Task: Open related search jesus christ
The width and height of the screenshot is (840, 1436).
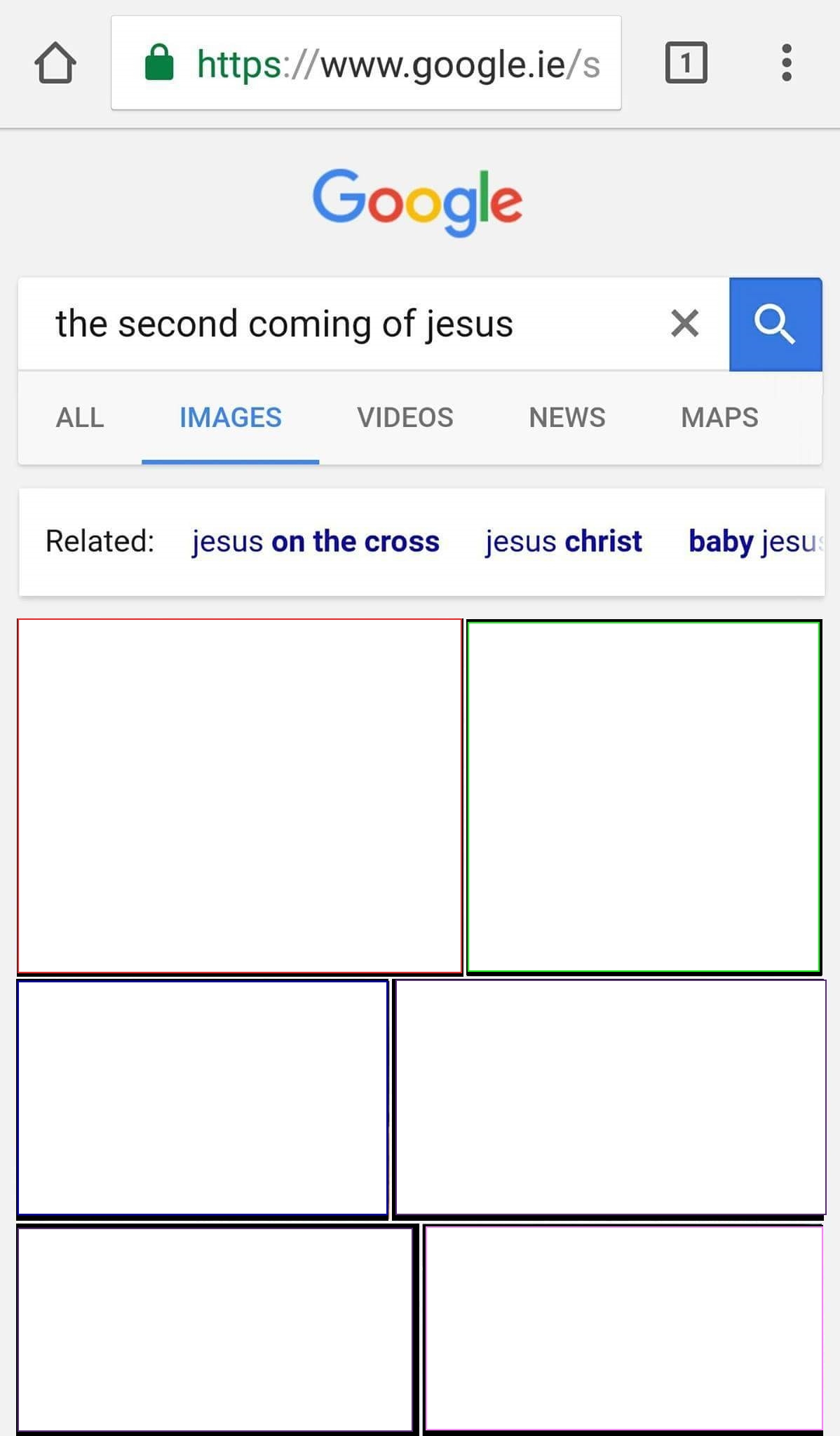Action: point(563,541)
